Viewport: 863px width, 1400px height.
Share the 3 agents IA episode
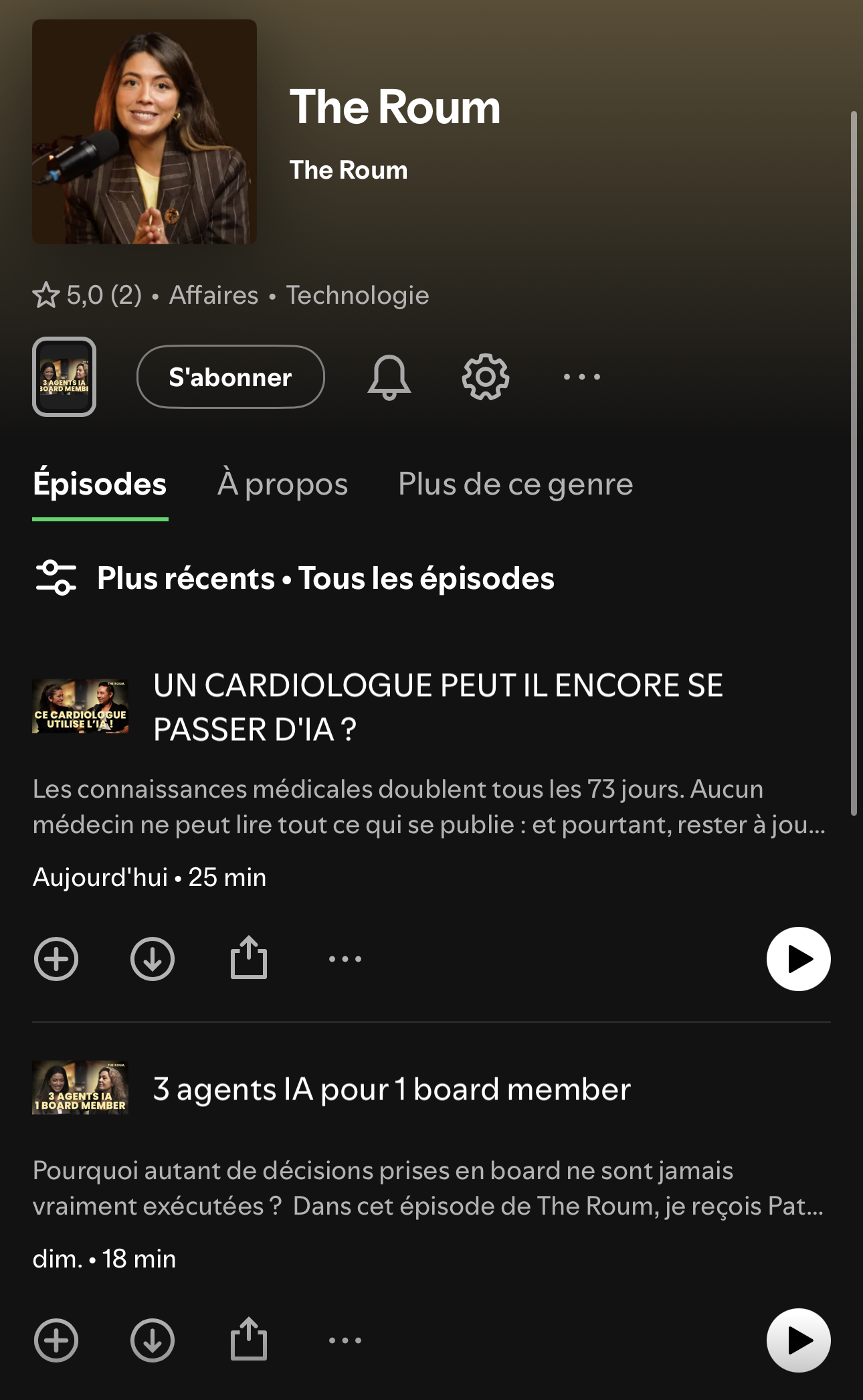[249, 1339]
